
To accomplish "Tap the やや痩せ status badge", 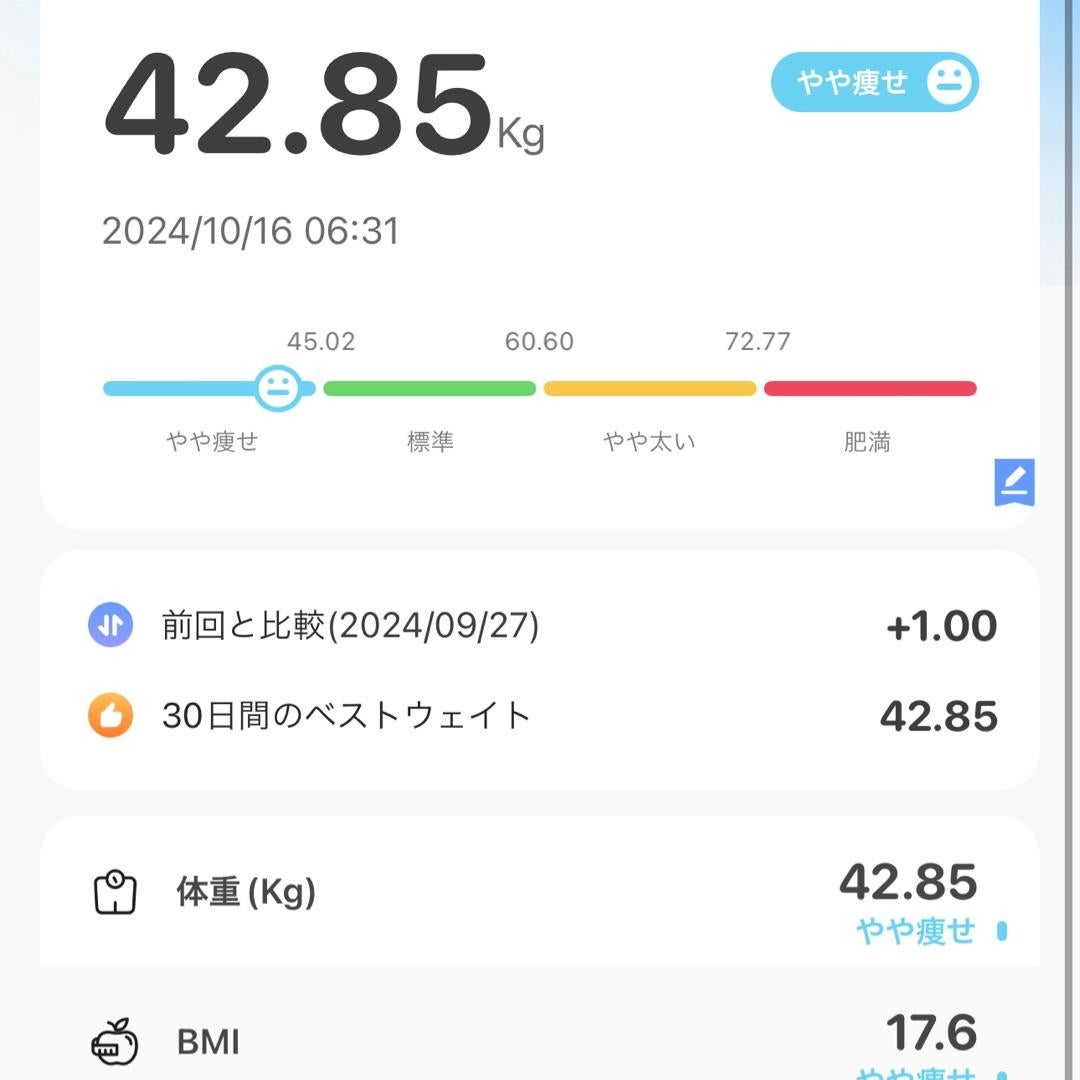I will (x=874, y=82).
